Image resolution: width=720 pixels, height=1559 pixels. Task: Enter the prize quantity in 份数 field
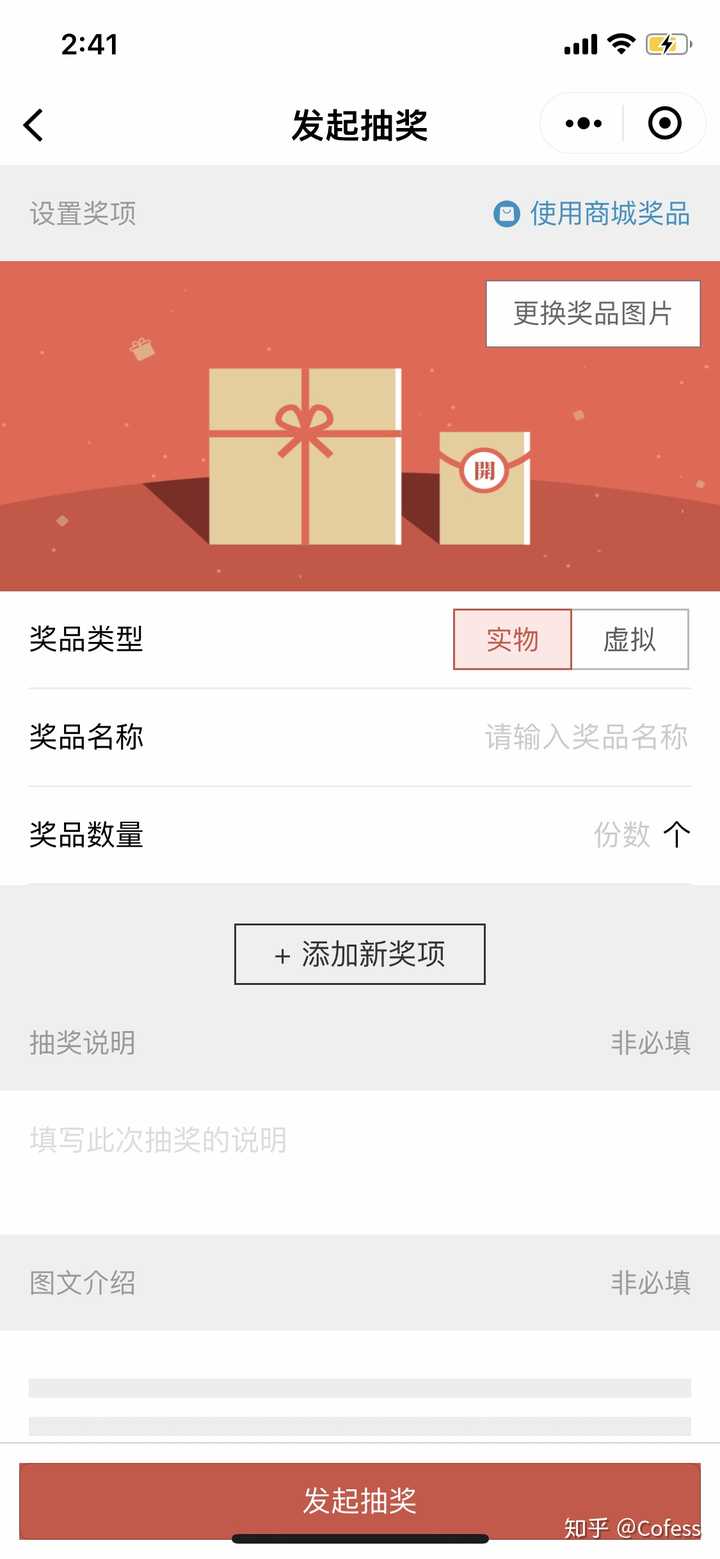tap(620, 834)
